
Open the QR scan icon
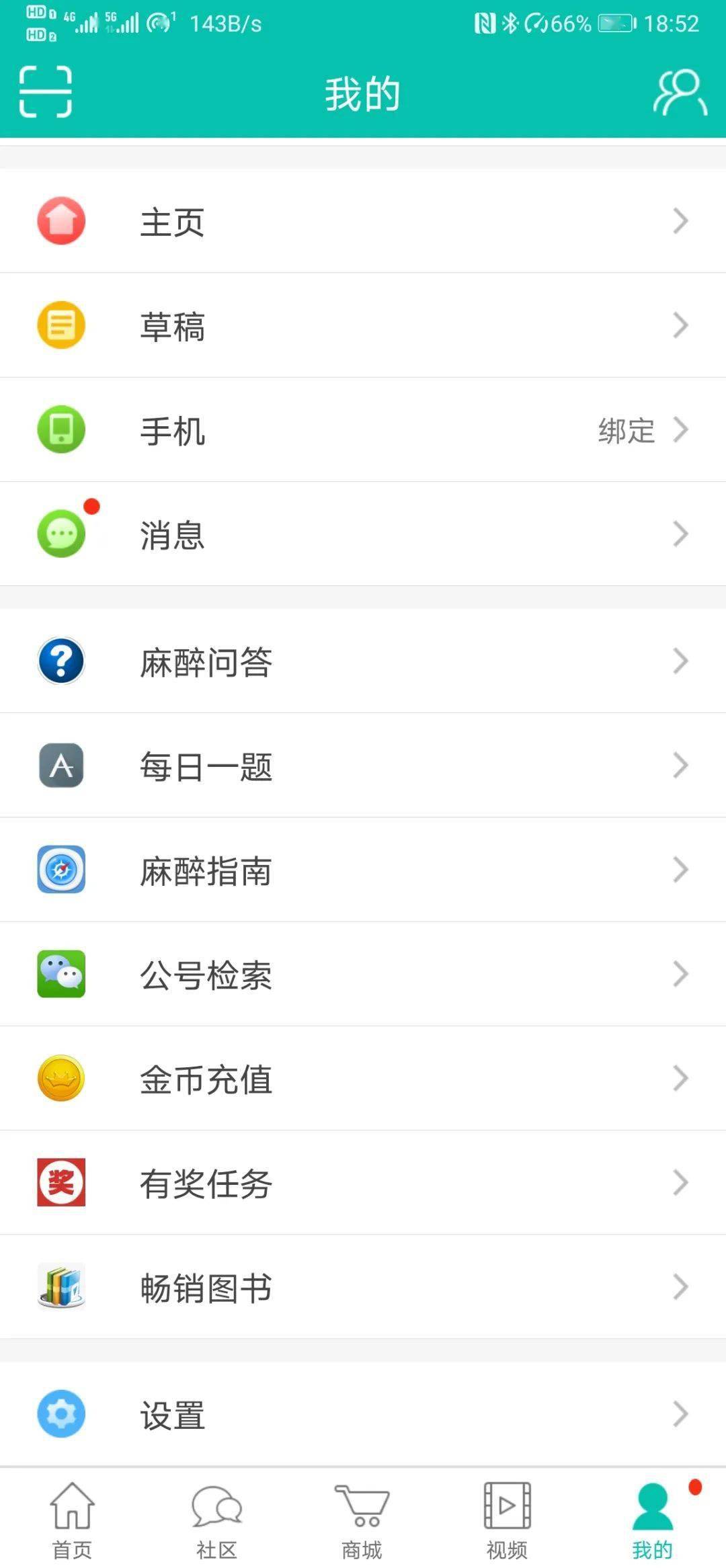(45, 92)
